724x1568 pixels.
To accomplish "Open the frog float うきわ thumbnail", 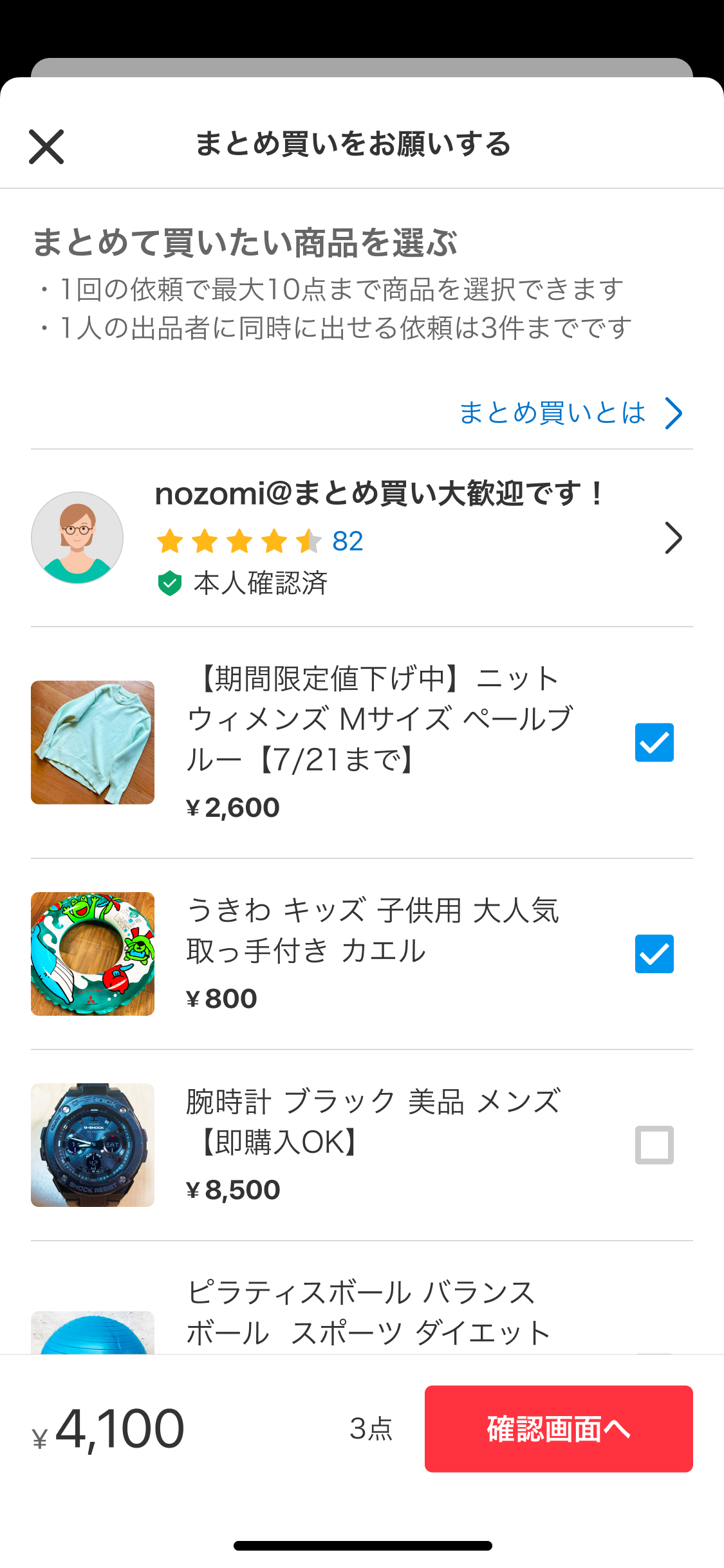I will click(x=93, y=953).
